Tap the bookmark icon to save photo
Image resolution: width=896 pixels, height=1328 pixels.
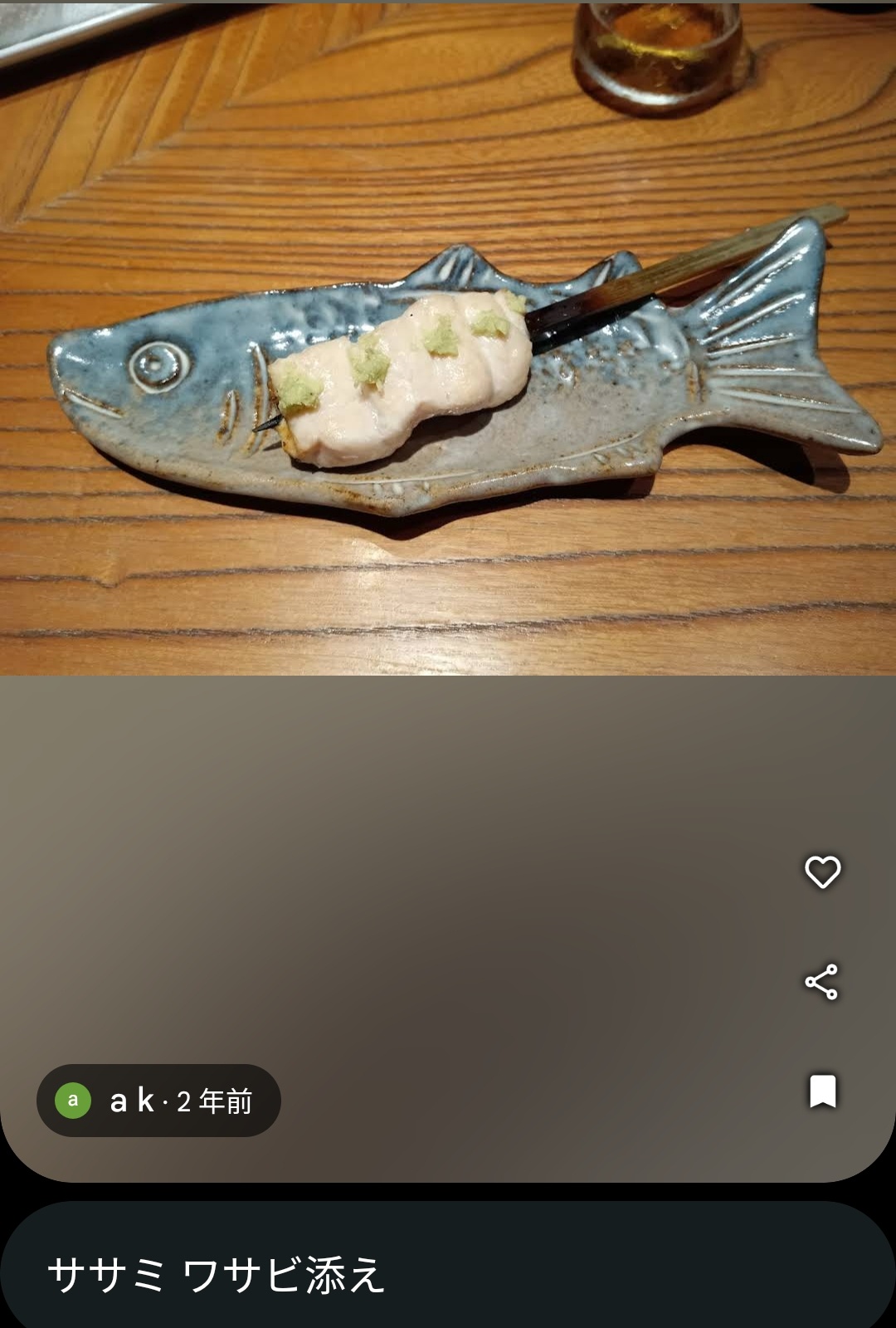tap(822, 1091)
